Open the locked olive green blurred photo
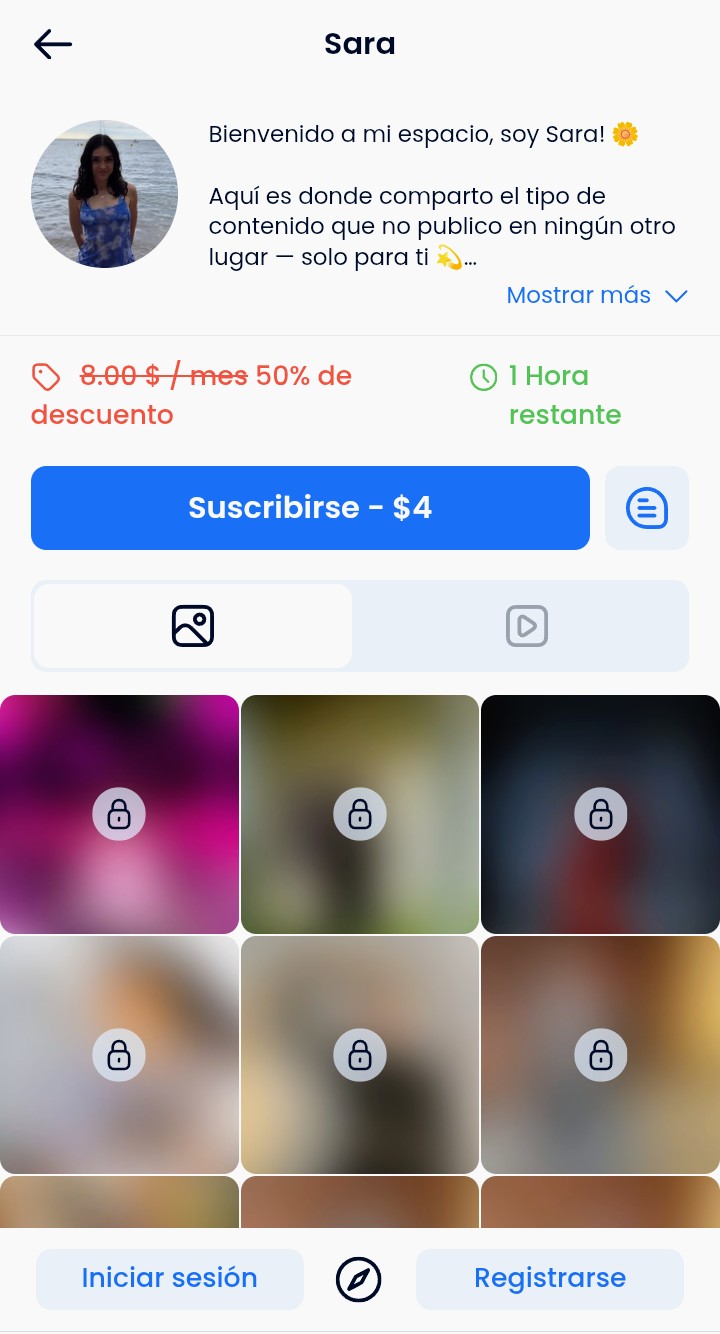The width and height of the screenshot is (720, 1334). pos(360,814)
